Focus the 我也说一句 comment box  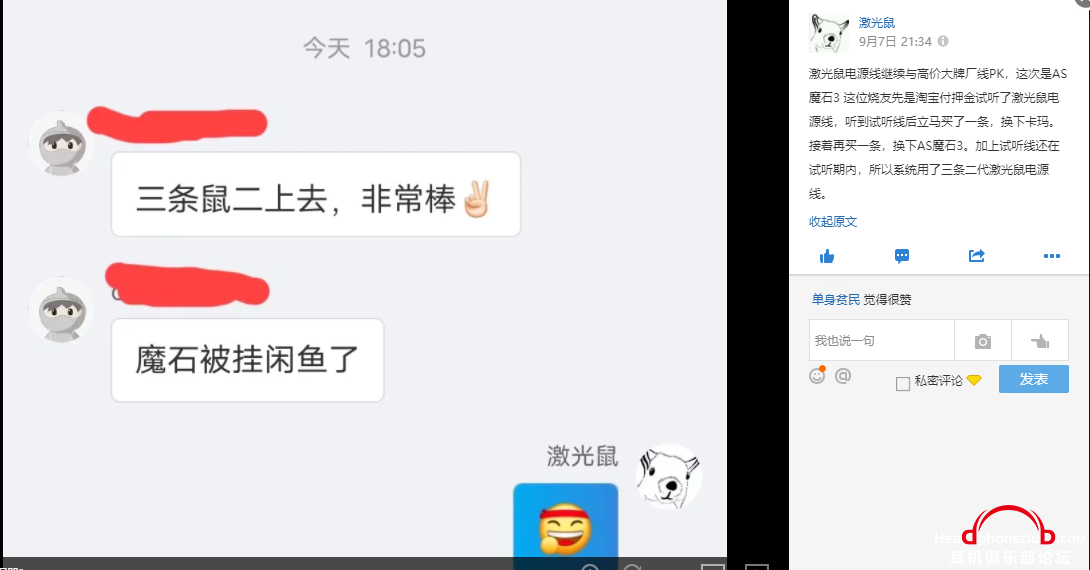881,341
